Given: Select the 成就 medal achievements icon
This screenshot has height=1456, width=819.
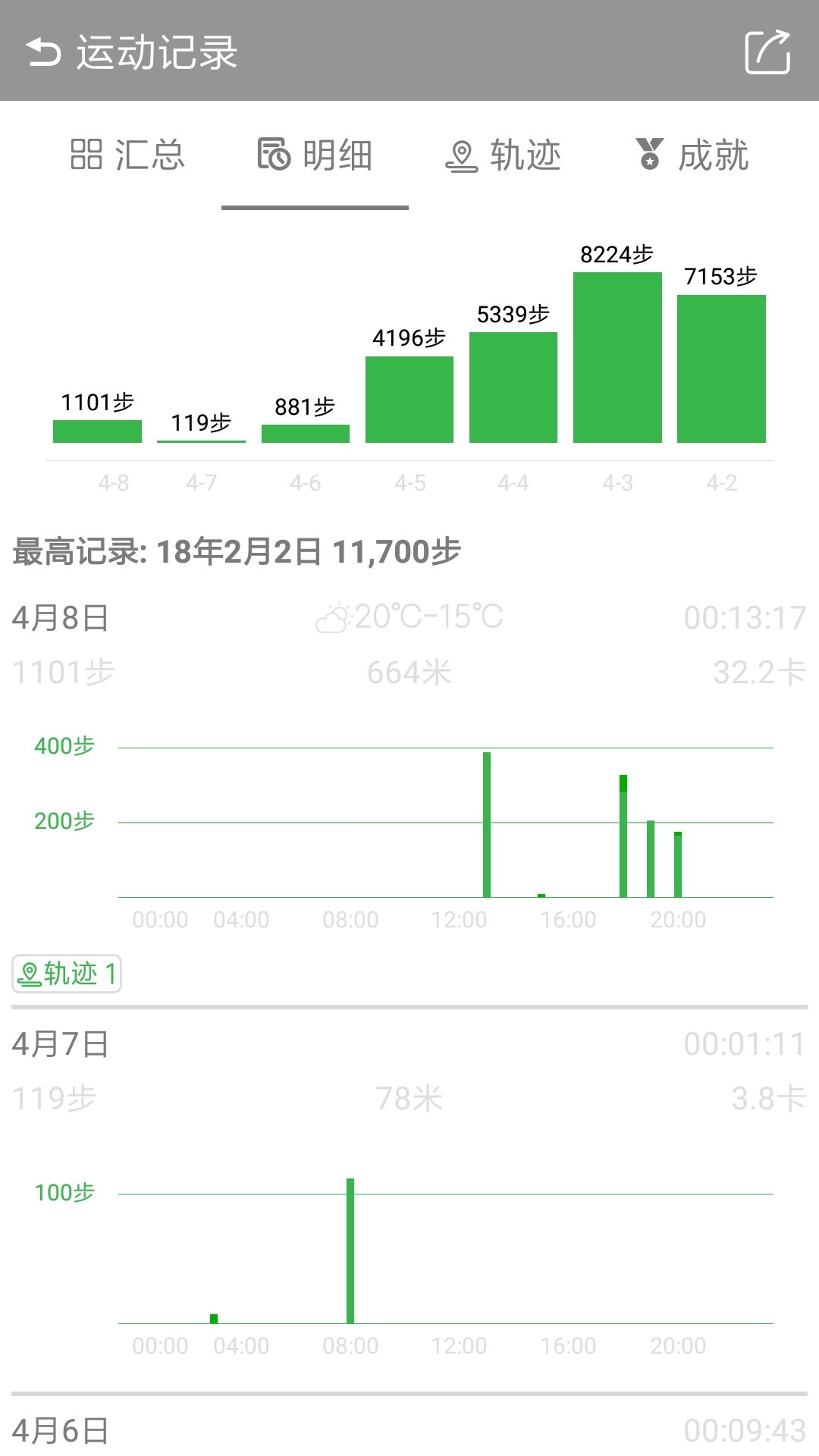Looking at the screenshot, I should 650,154.
